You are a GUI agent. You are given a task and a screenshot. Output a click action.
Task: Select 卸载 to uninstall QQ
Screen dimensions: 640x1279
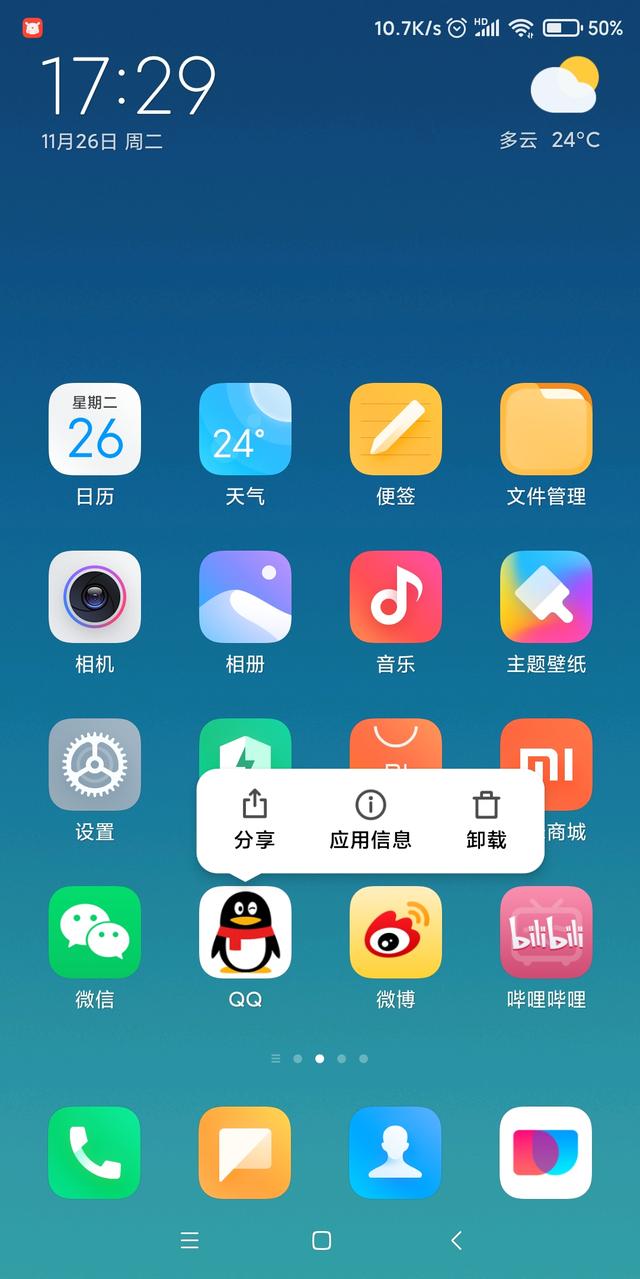[x=486, y=820]
